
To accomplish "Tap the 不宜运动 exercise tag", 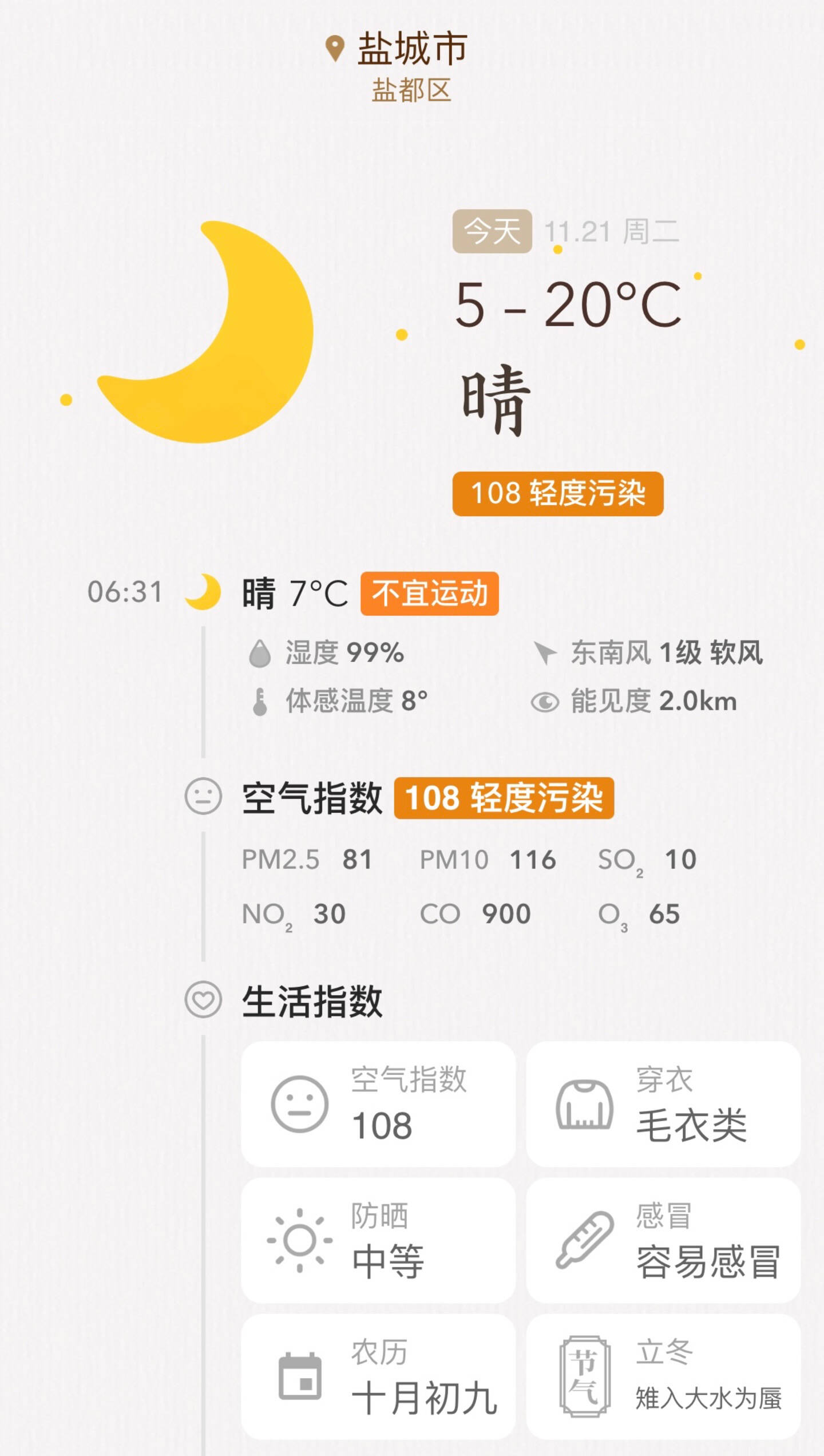I will (x=430, y=594).
